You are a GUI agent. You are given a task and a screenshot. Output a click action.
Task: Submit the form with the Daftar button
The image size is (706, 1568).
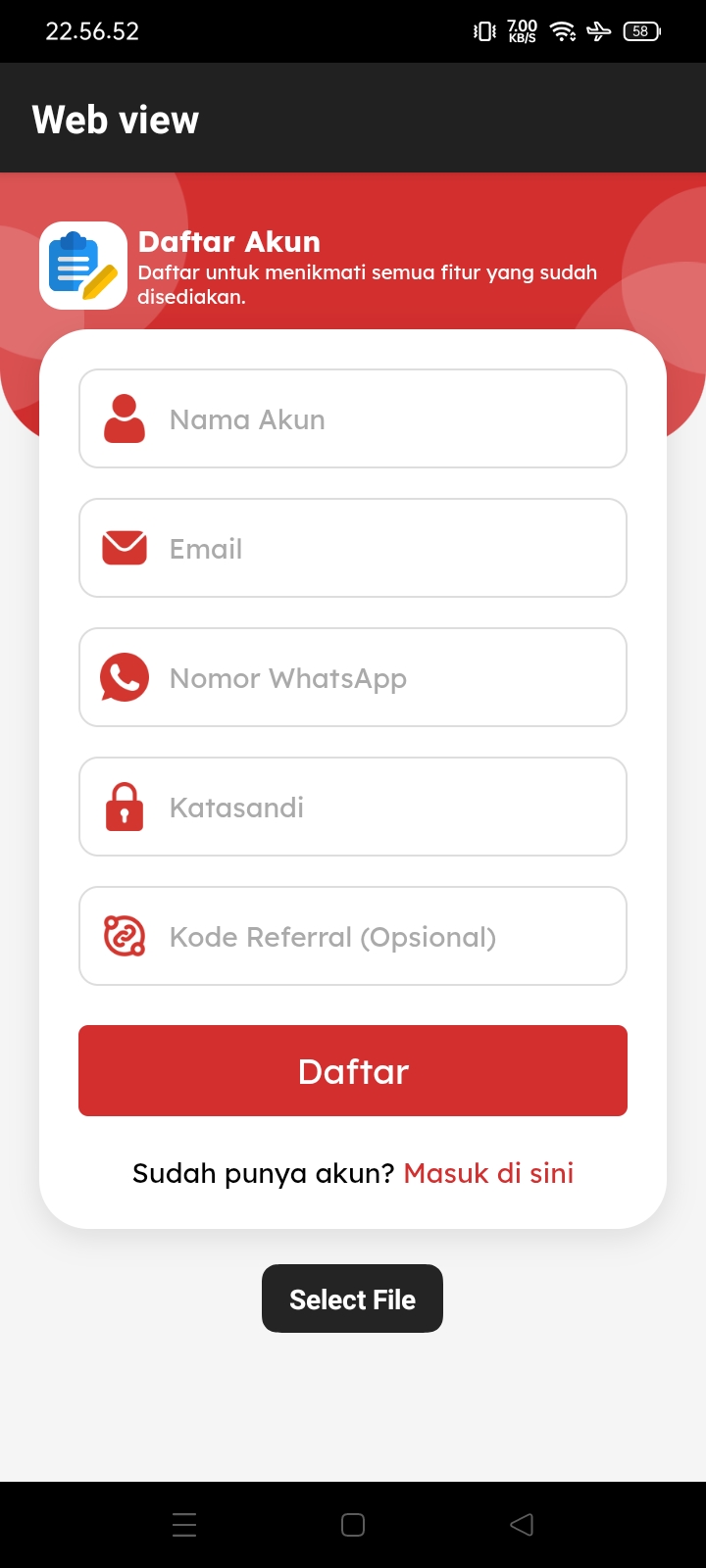tap(353, 1070)
